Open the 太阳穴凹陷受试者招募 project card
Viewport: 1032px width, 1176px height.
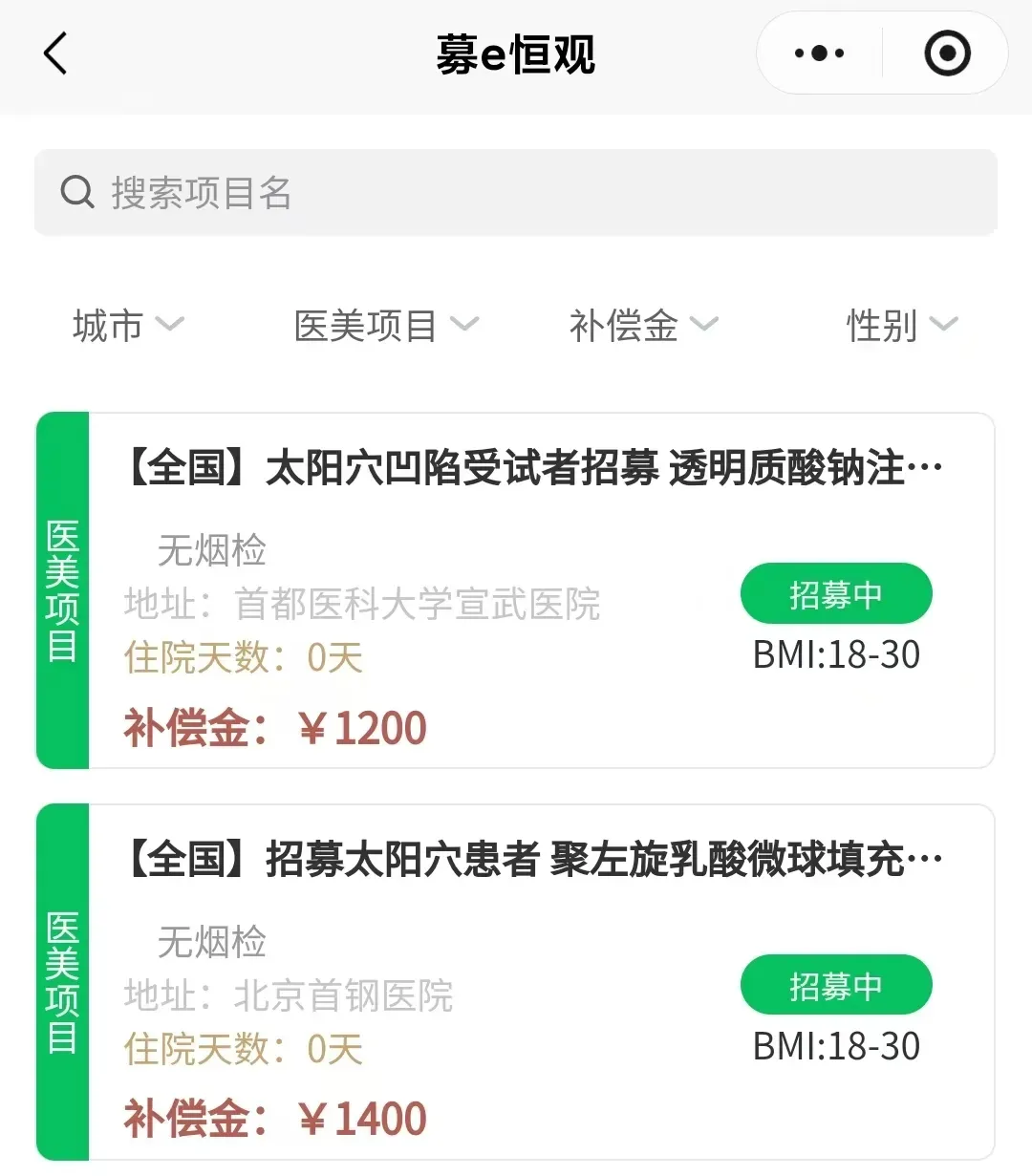tap(516, 590)
